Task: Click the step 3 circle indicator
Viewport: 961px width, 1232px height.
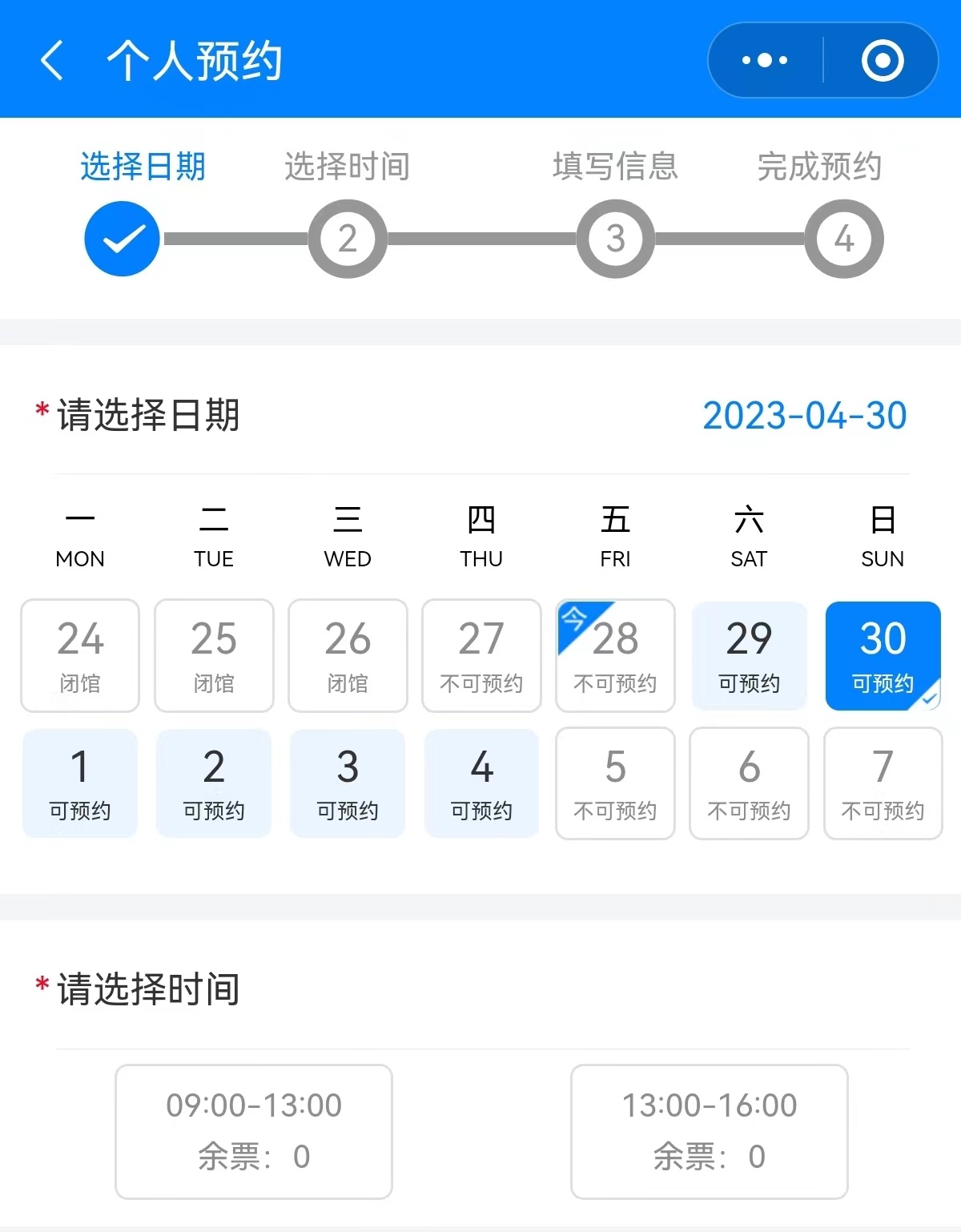Action: tap(614, 238)
